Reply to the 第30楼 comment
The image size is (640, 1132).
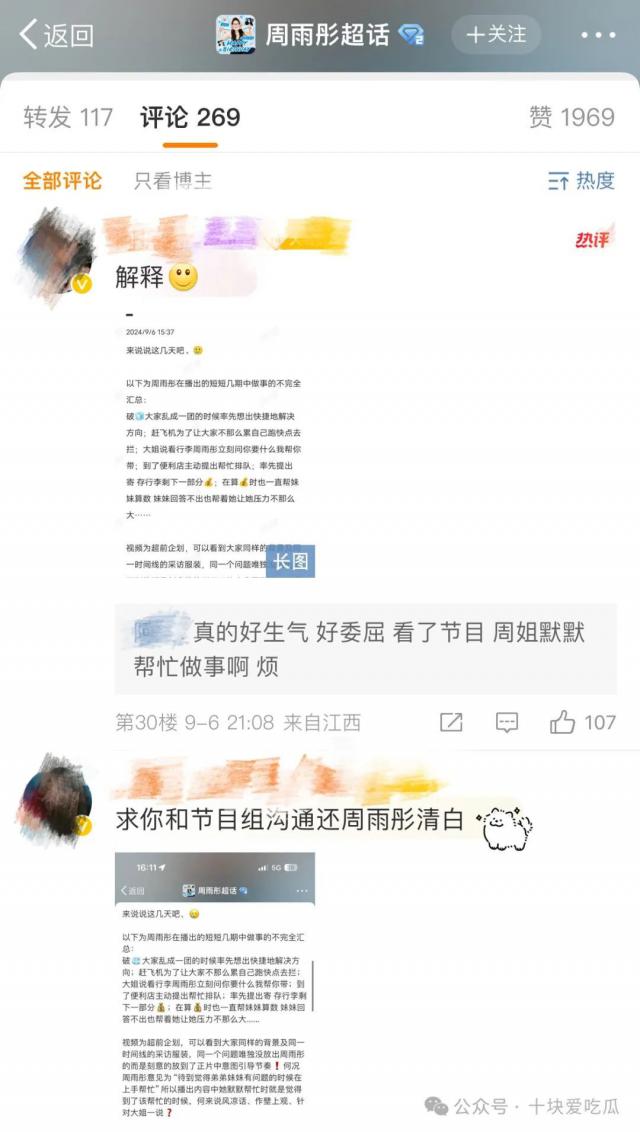point(507,722)
